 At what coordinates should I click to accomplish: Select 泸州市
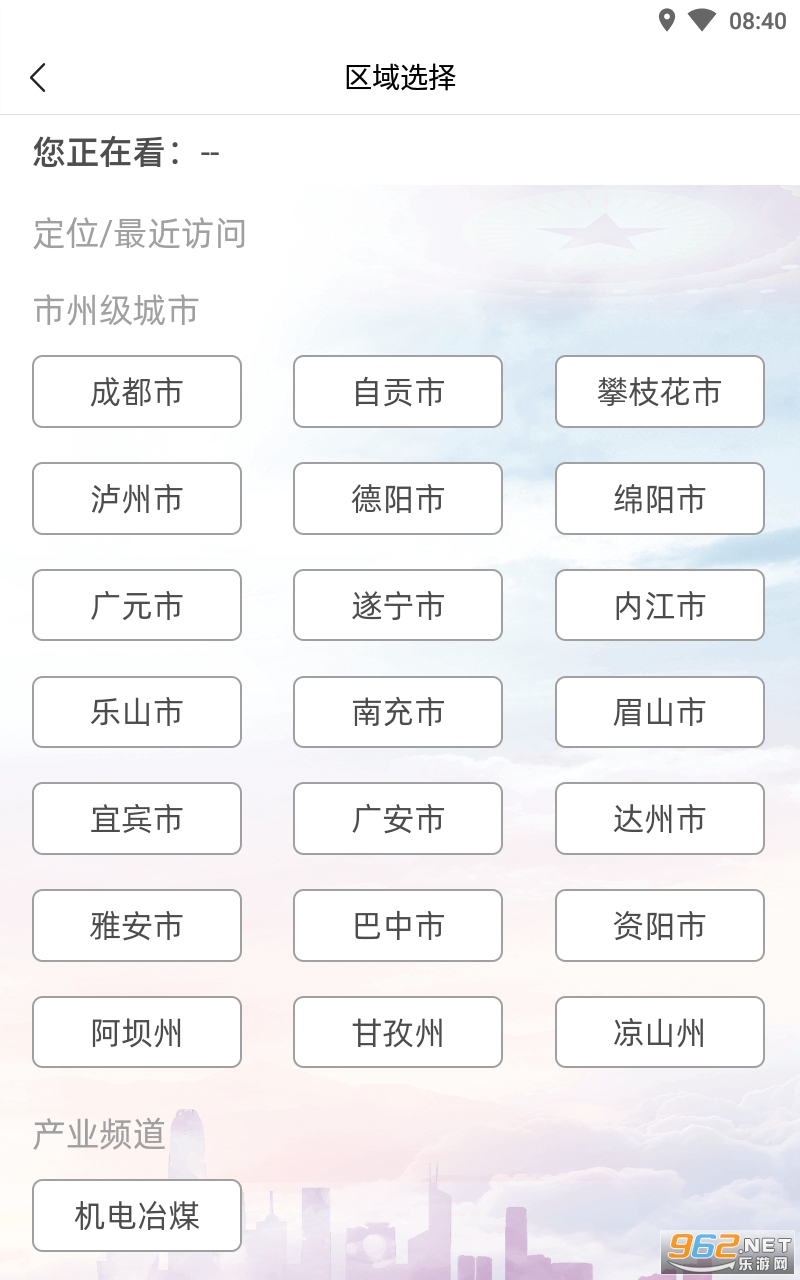(x=137, y=499)
